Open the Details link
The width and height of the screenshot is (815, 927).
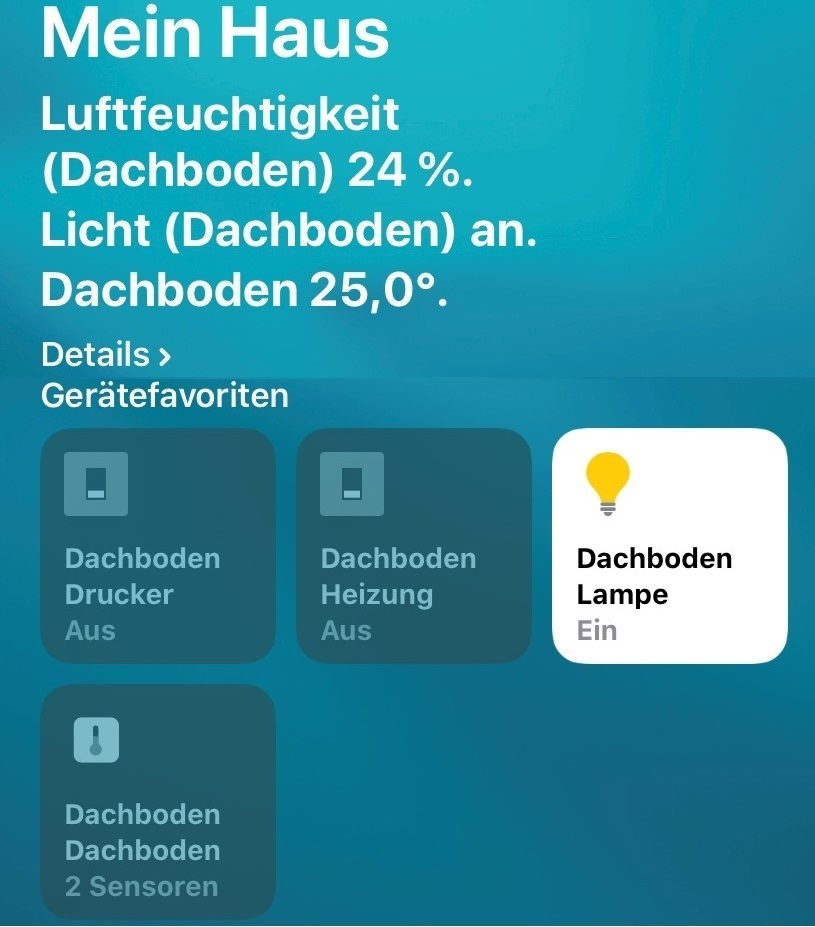coord(105,354)
